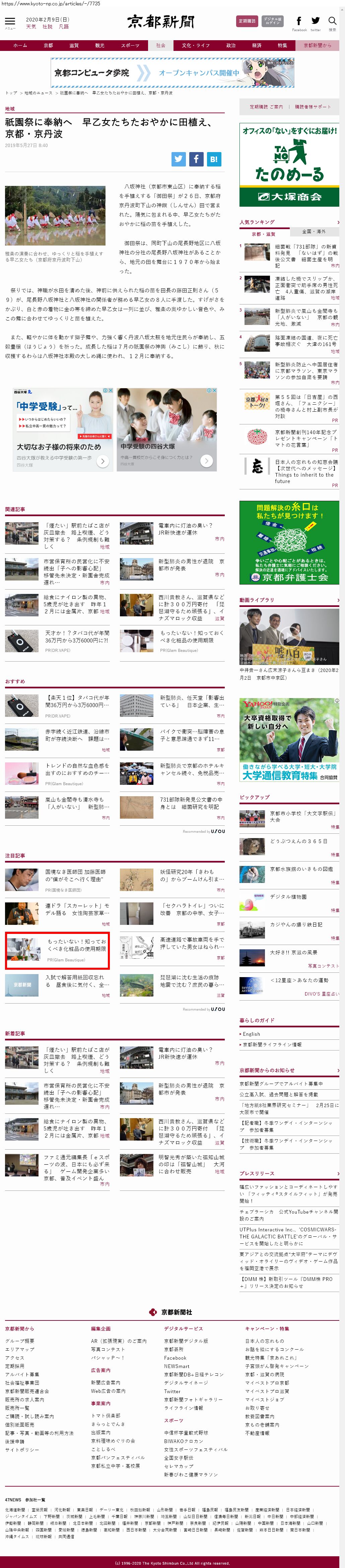Open the search magnifier icon
The height and width of the screenshot is (1568, 345).
332,22
